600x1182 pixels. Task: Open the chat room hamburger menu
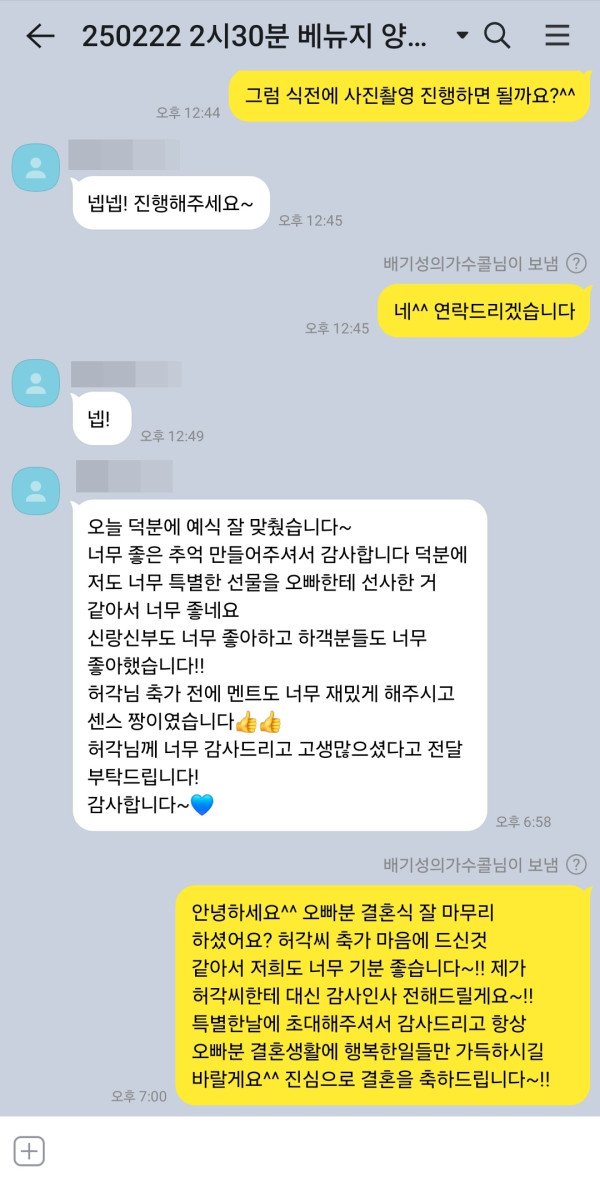point(557,37)
